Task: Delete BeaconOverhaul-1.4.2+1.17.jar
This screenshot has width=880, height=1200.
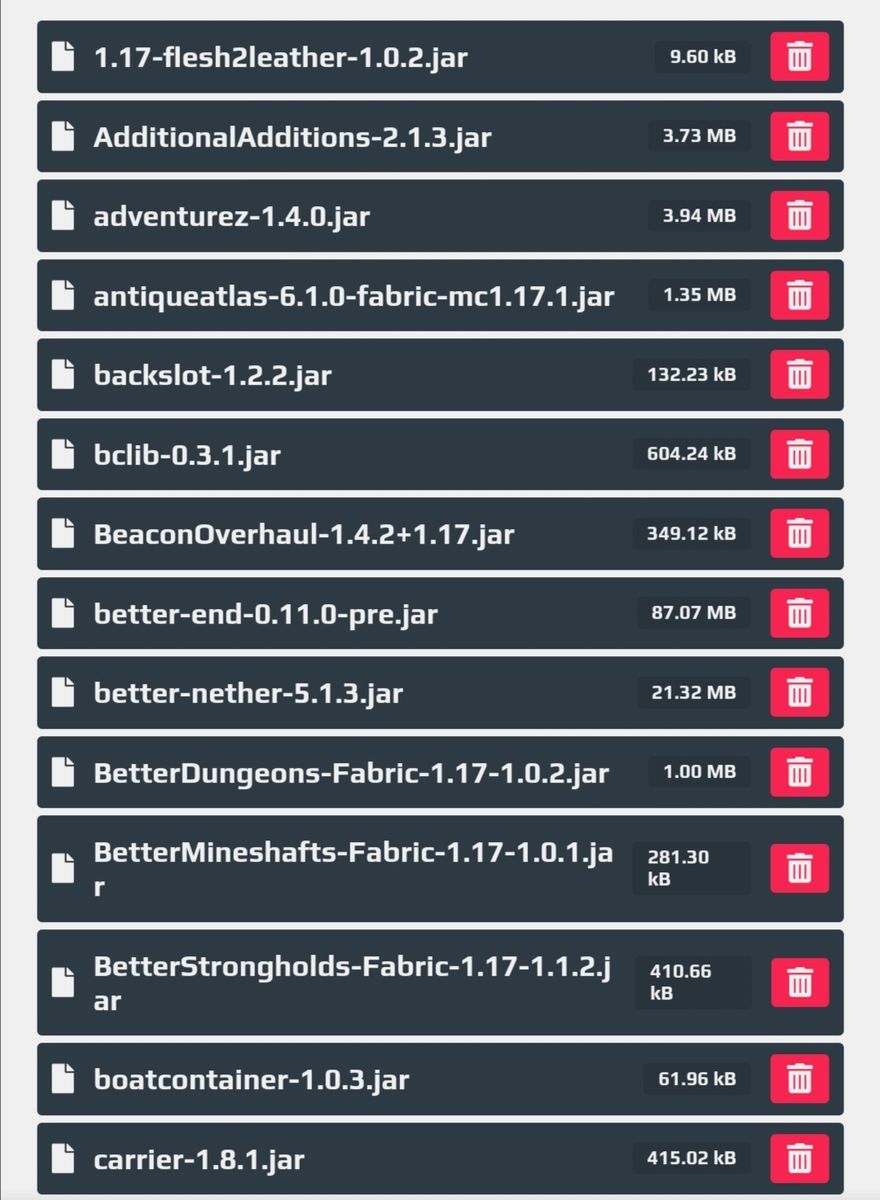Action: 799,534
